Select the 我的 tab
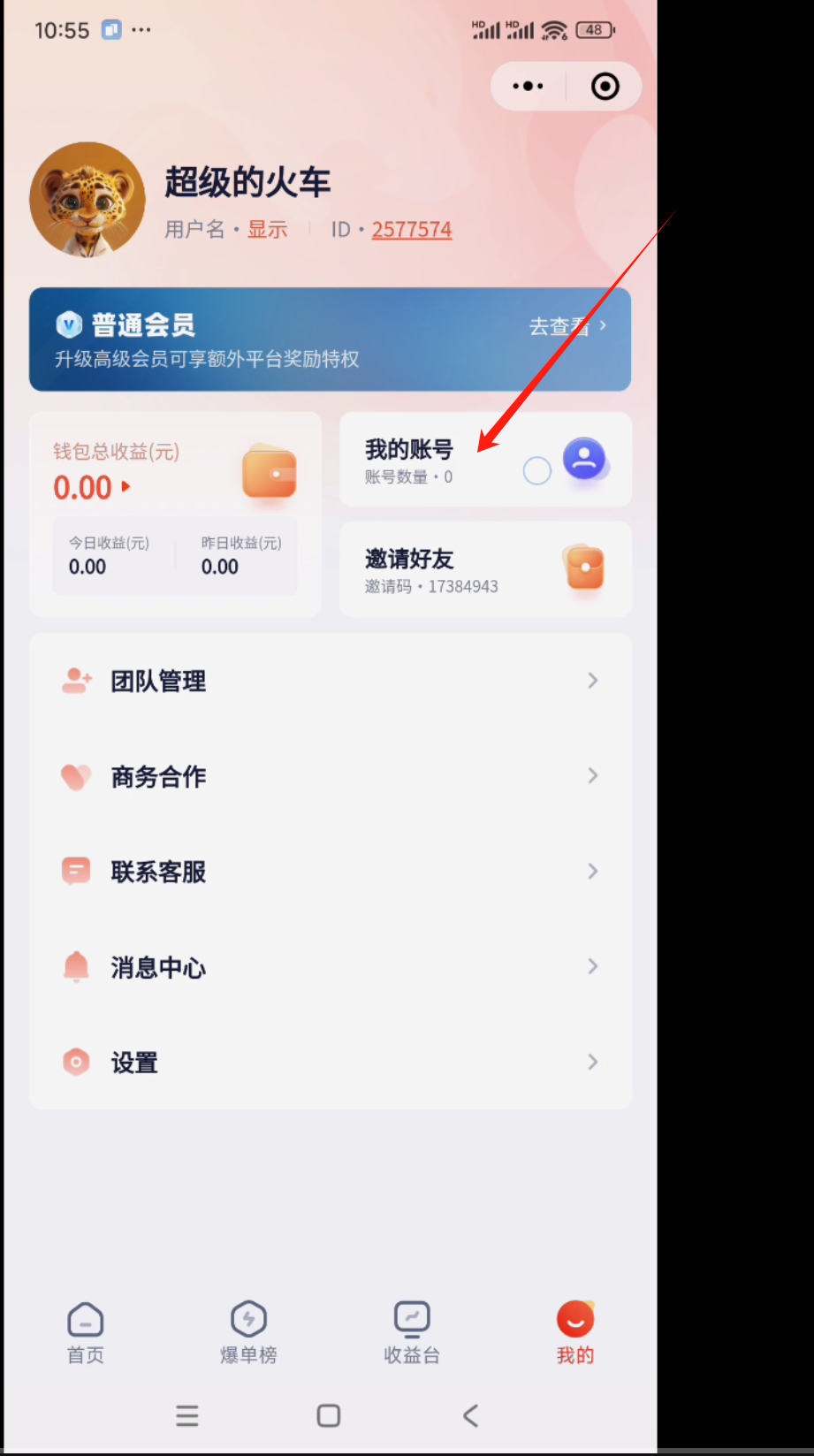The image size is (814, 1456). point(574,1332)
